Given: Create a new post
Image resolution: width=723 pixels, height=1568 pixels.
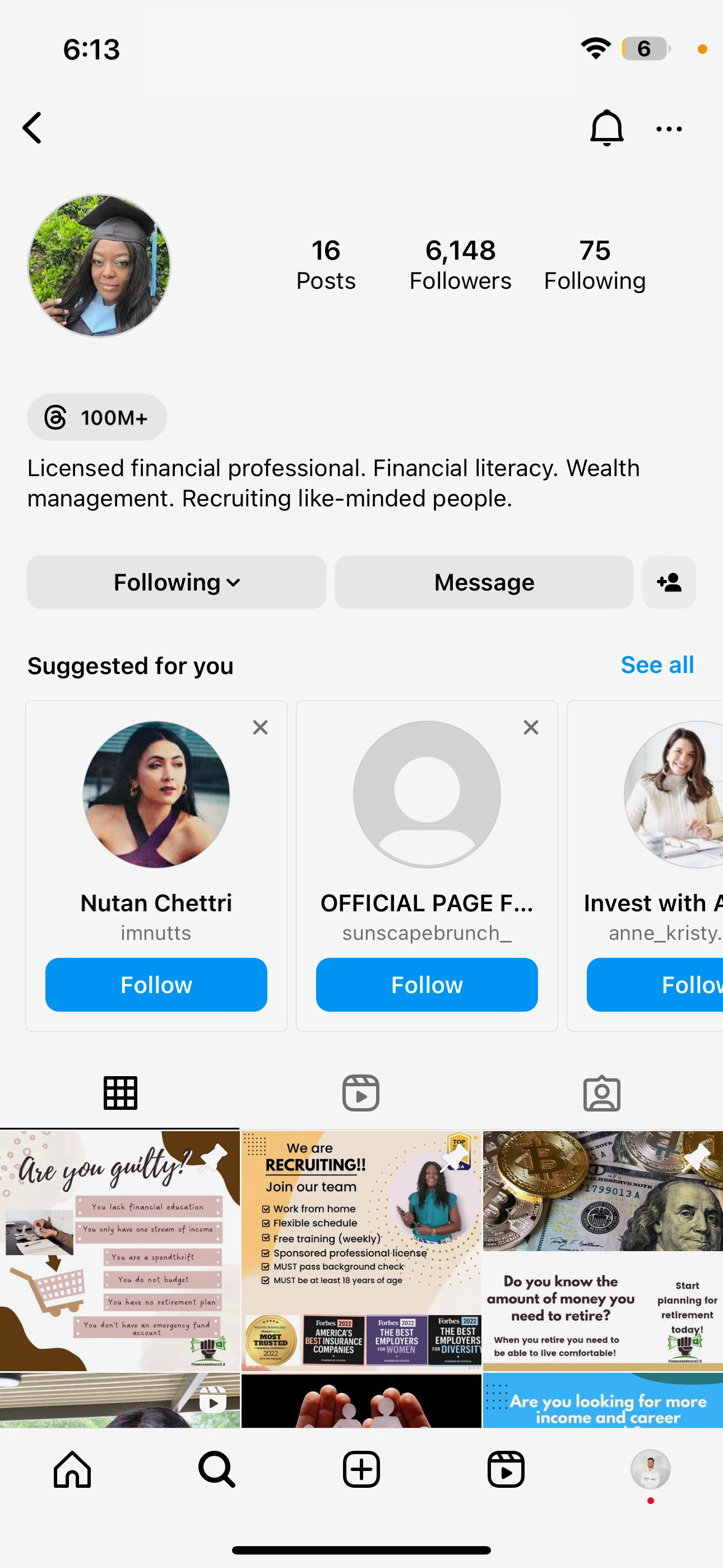Looking at the screenshot, I should [361, 1469].
